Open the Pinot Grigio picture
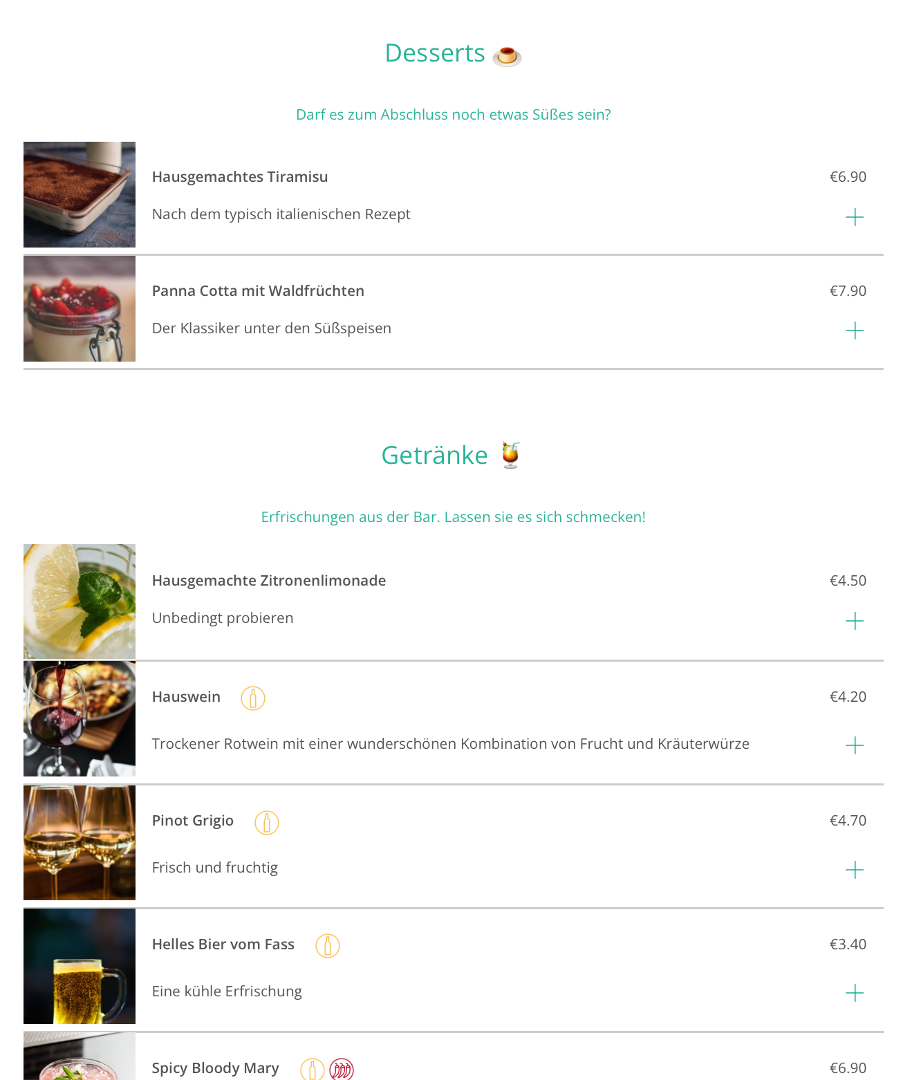 tap(80, 843)
